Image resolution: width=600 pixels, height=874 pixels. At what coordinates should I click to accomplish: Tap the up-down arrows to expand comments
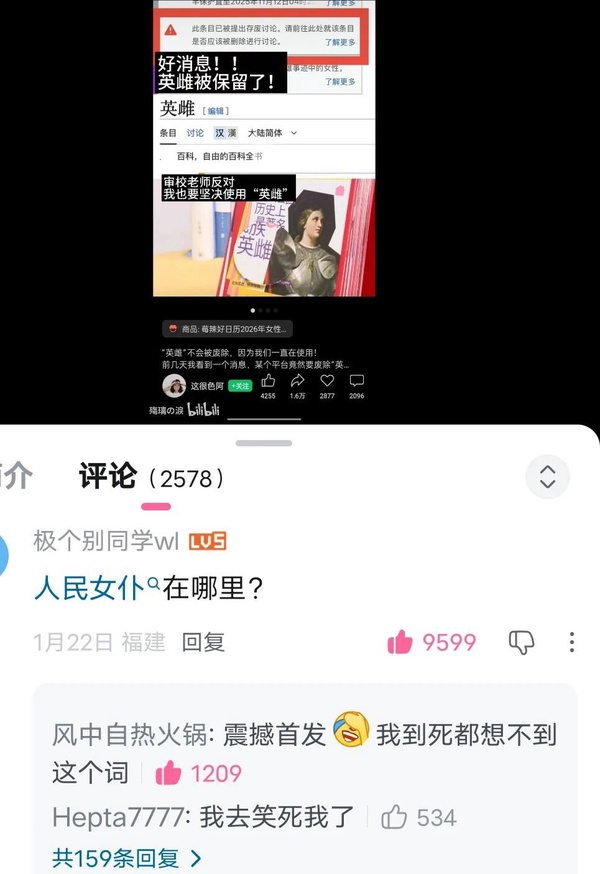[547, 477]
